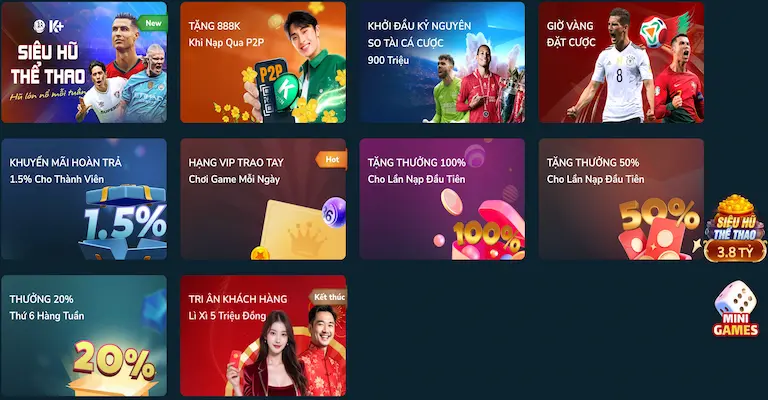Image resolution: width=768 pixels, height=400 pixels.
Task: Open Khuyến Mãi Hoàn Trả 1.5% card
Action: [84, 199]
